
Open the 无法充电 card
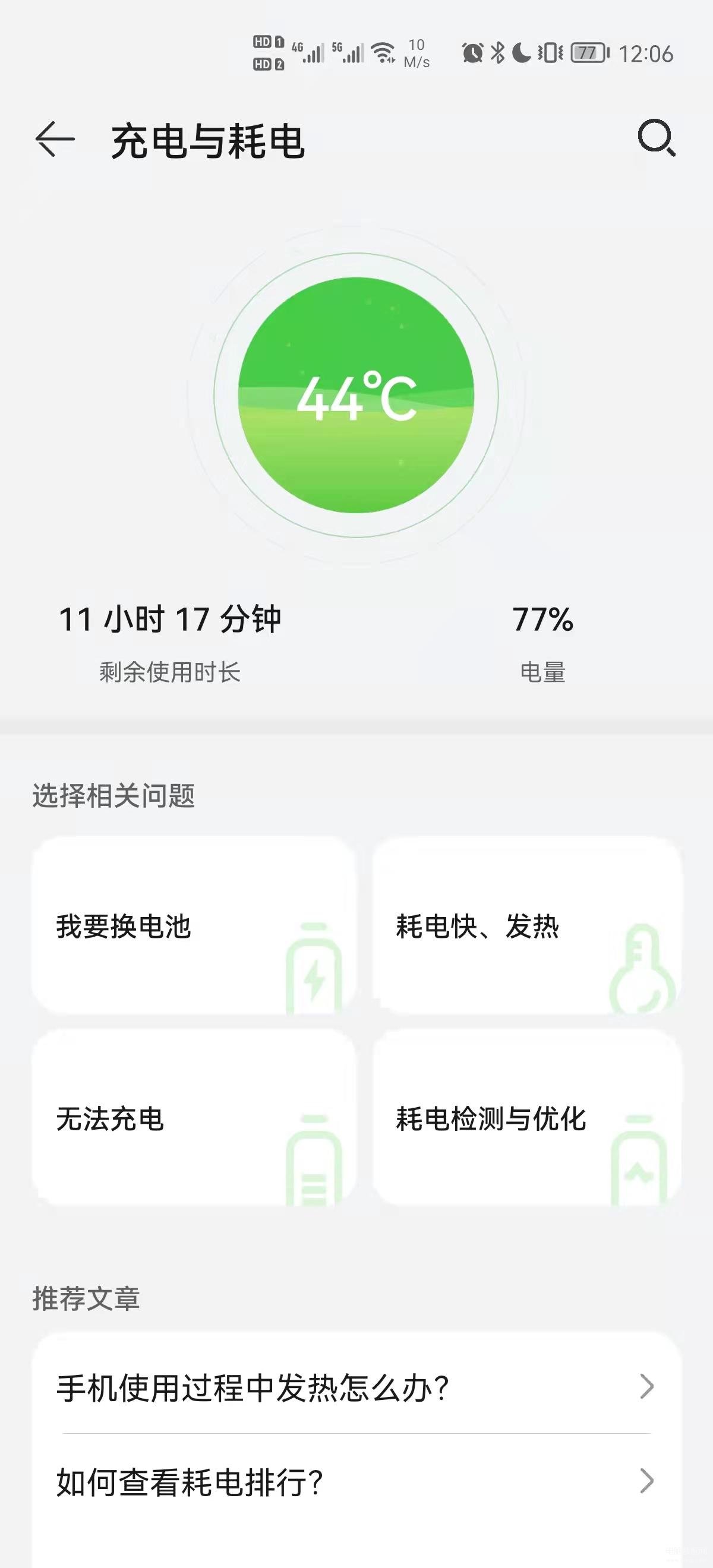(x=194, y=1118)
